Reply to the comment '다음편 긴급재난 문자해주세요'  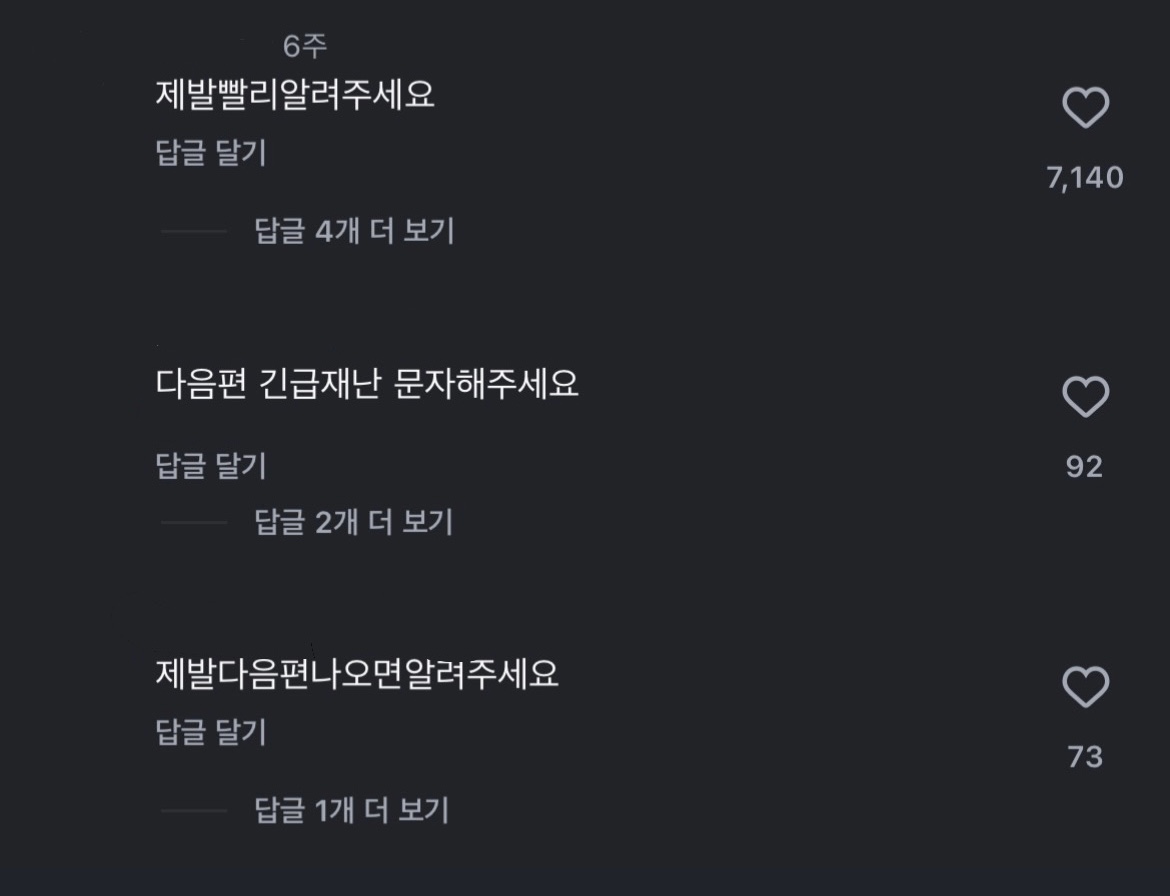tap(211, 465)
